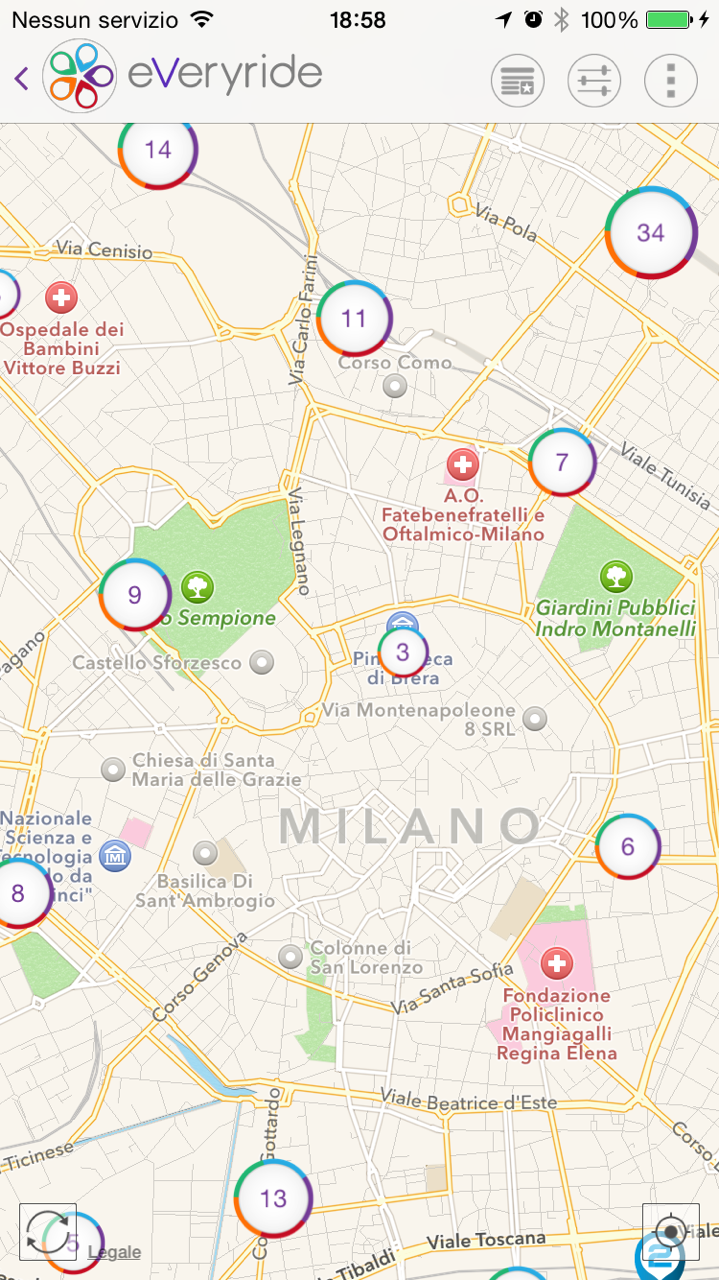Viewport: 719px width, 1280px height.
Task: Tap the cluster marker numbered 6
Action: pyautogui.click(x=628, y=847)
